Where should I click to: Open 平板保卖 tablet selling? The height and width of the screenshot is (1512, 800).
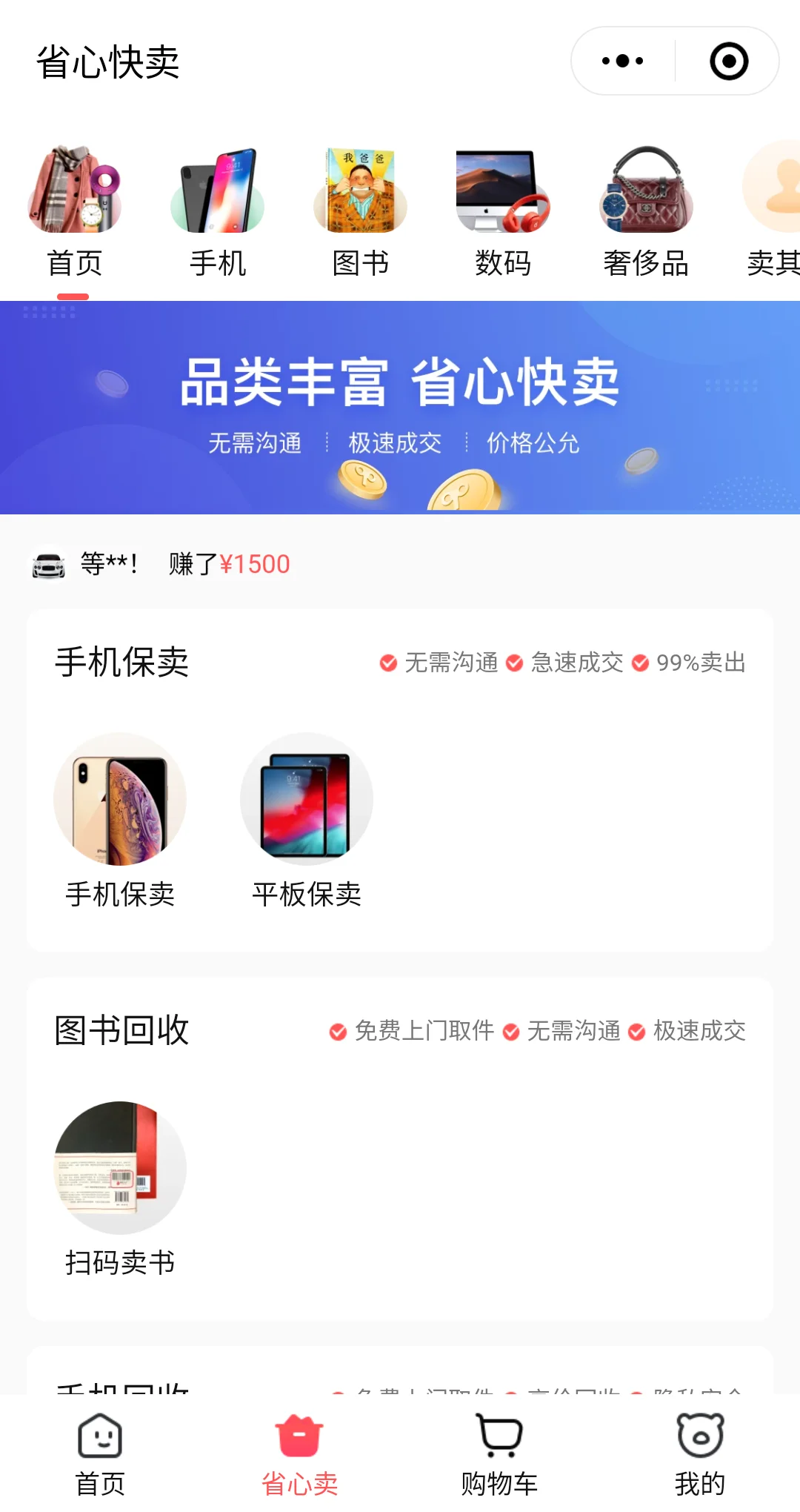click(x=307, y=820)
